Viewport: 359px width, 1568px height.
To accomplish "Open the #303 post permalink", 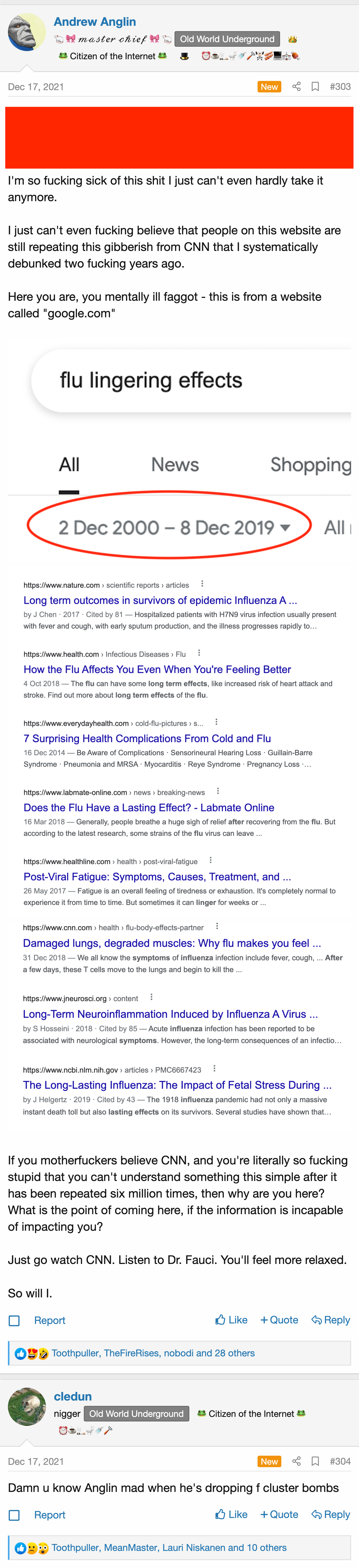I will click(340, 87).
